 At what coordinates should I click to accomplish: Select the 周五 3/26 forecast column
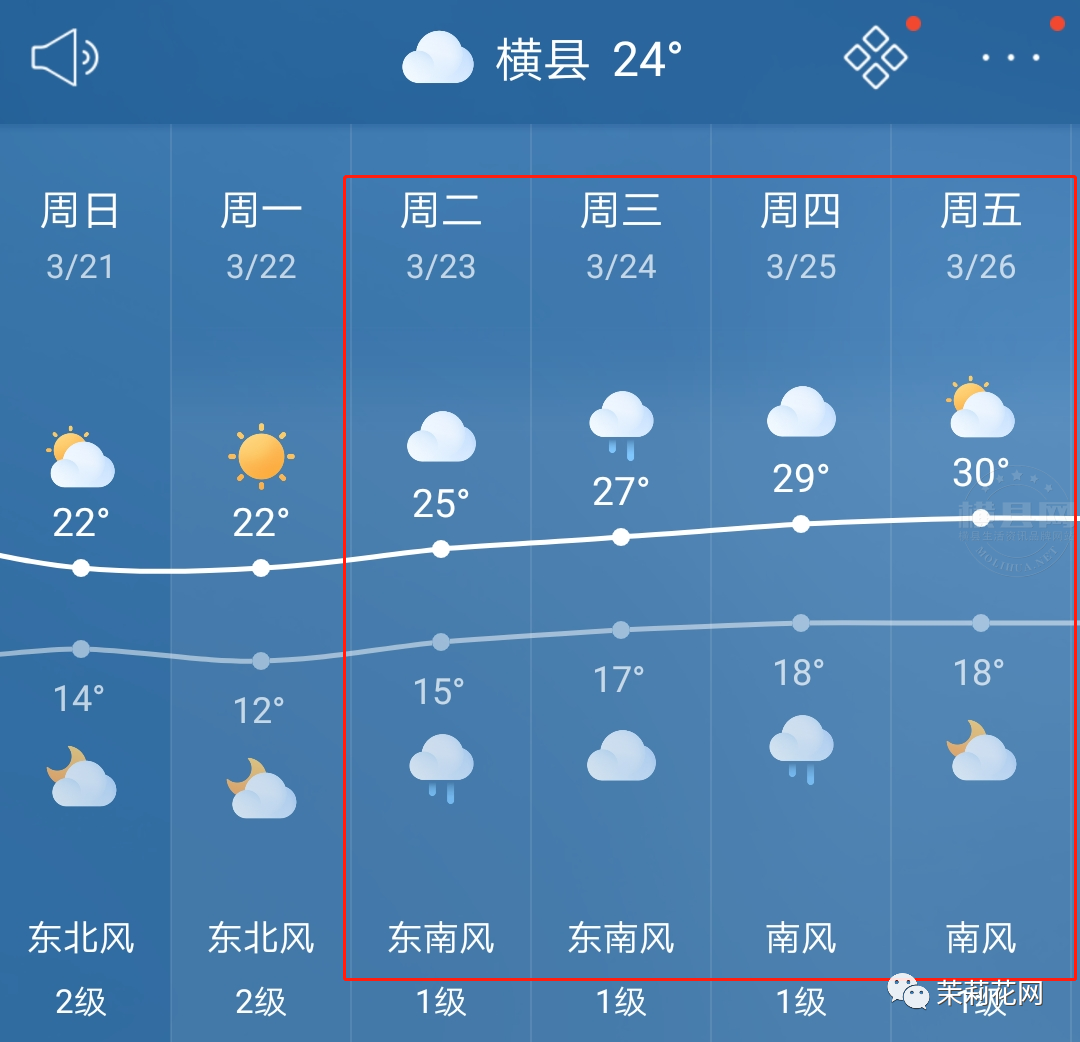pos(981,580)
